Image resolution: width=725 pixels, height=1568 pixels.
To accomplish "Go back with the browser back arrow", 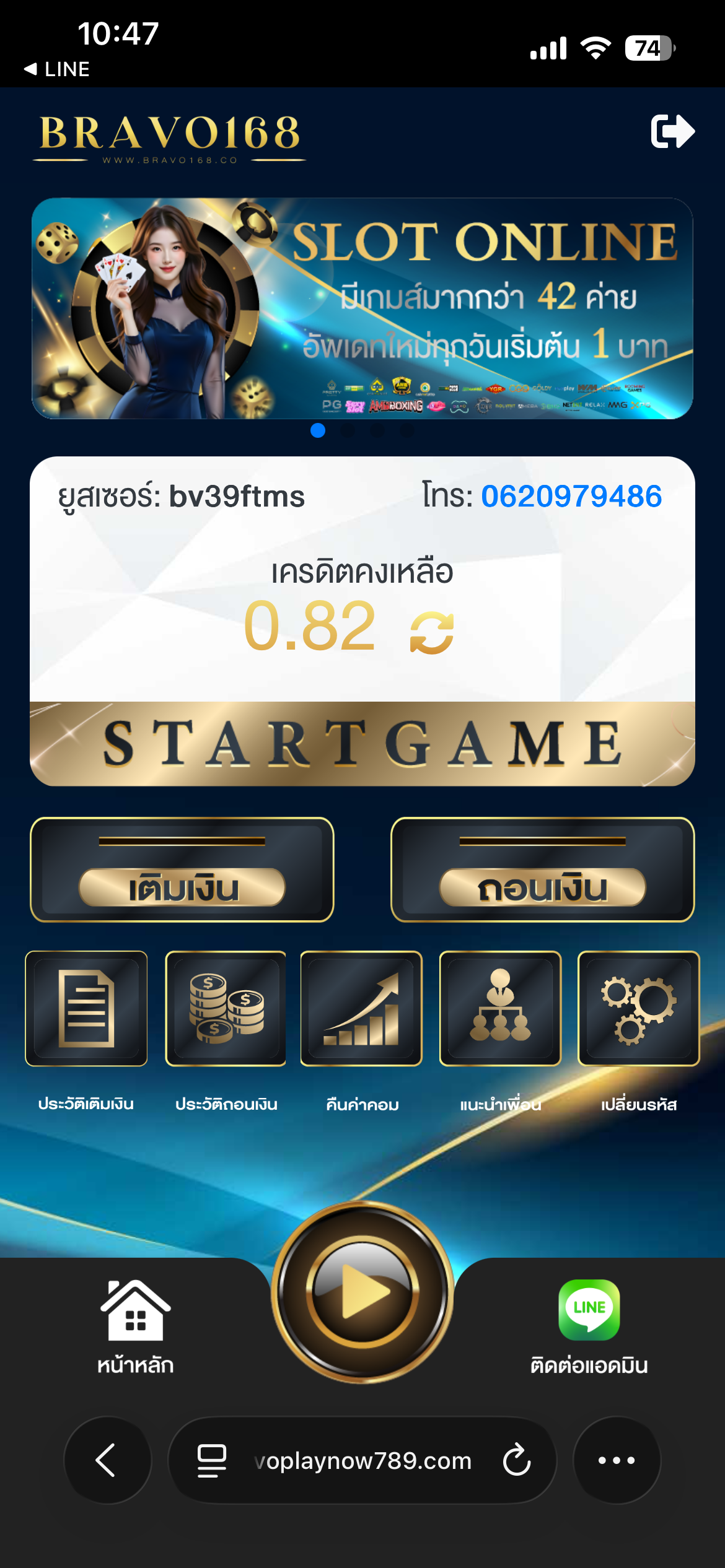I will coord(107,1460).
